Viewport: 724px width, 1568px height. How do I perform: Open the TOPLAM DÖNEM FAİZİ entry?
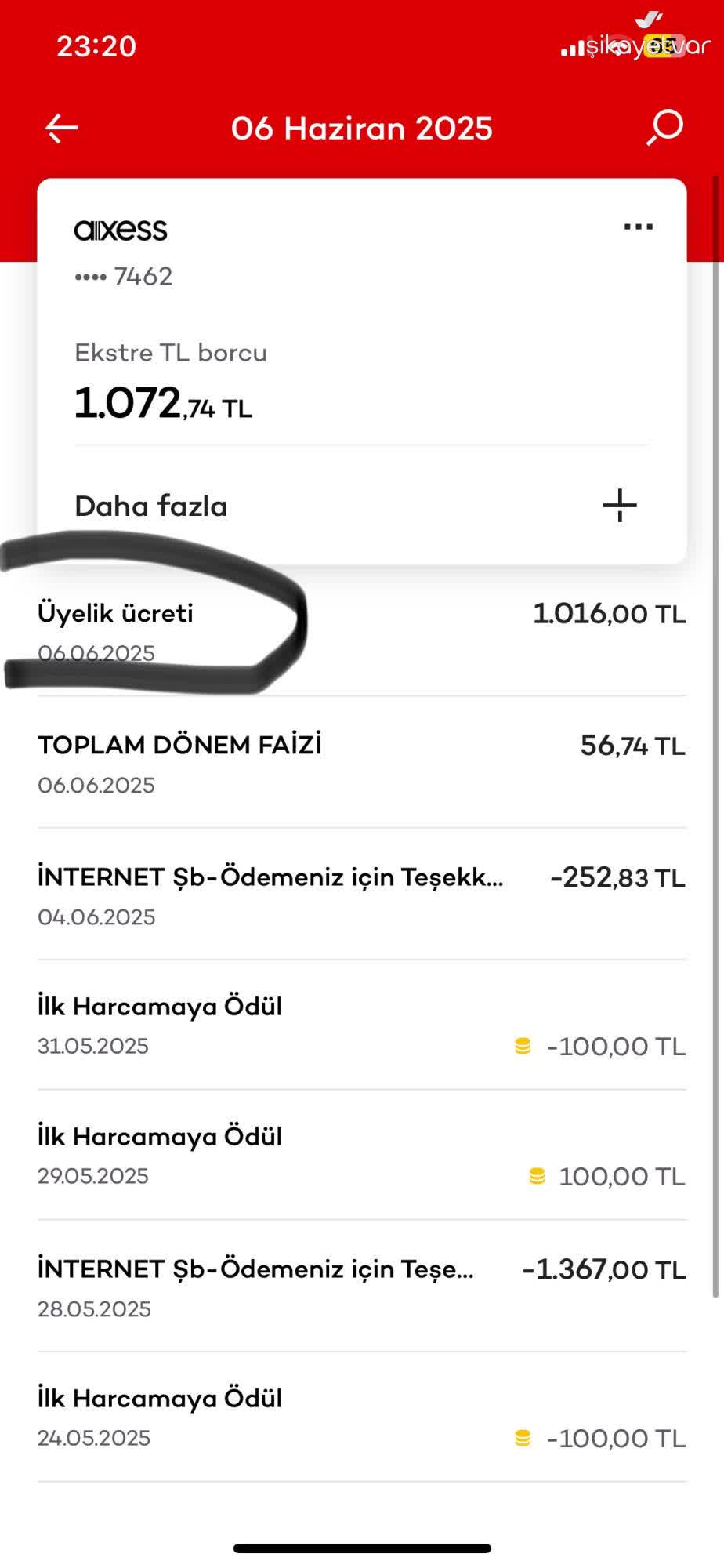[x=181, y=745]
